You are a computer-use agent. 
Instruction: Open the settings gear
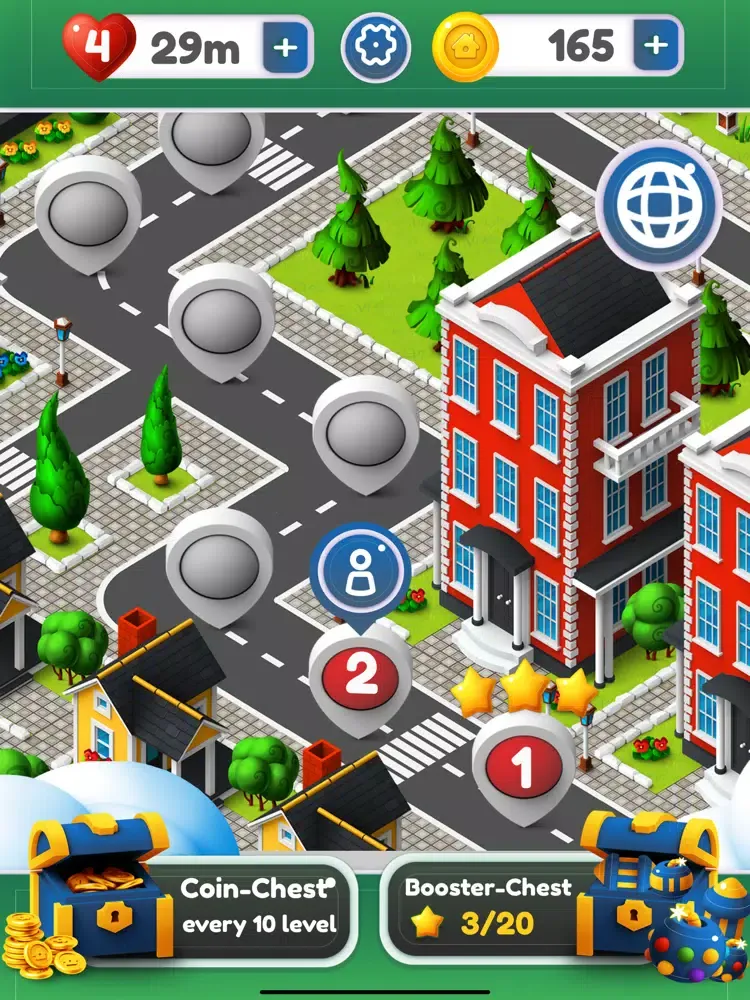coord(376,47)
